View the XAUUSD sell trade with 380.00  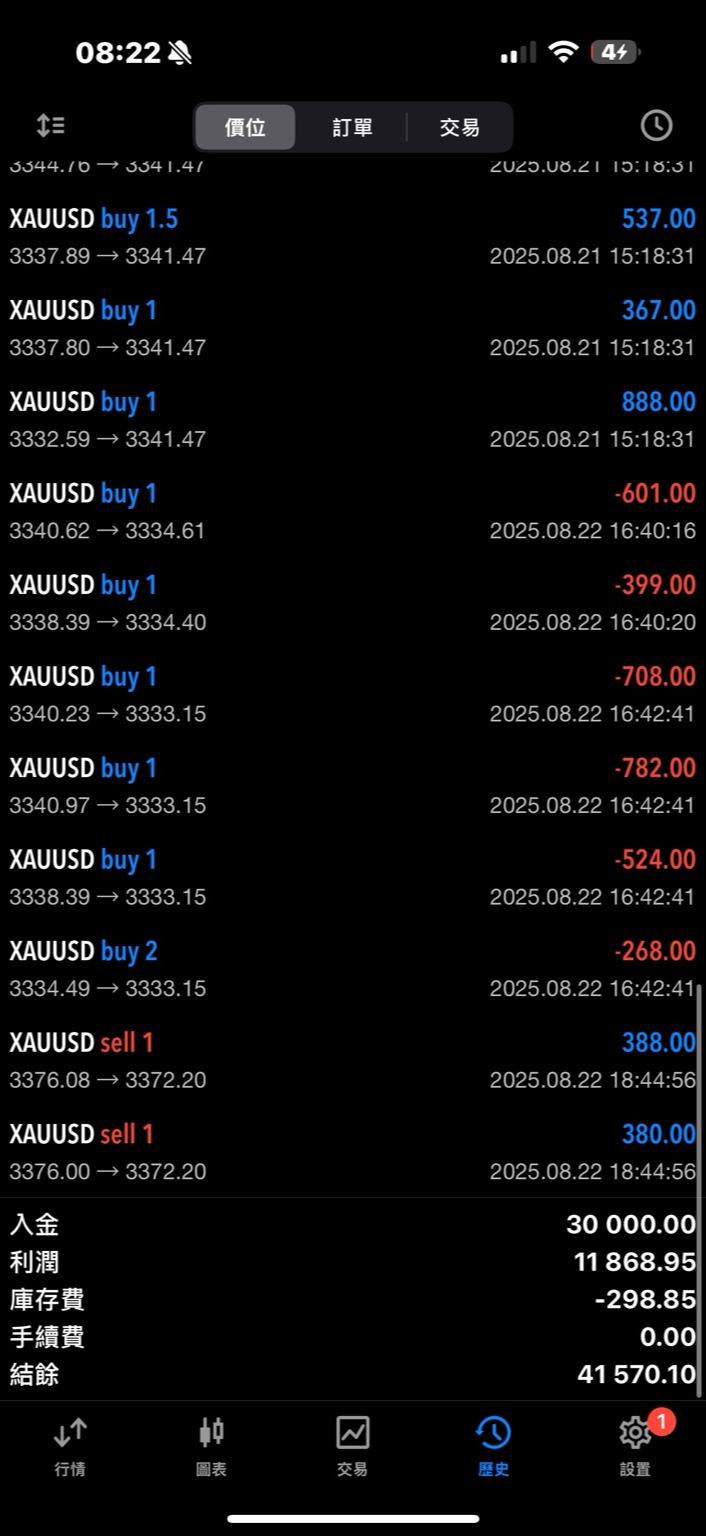click(352, 1152)
